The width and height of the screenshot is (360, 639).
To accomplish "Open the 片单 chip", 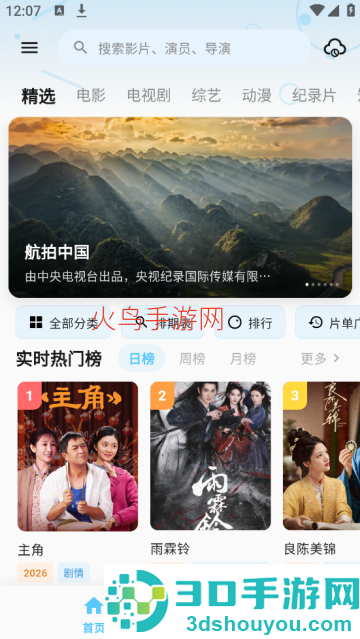I will point(328,323).
